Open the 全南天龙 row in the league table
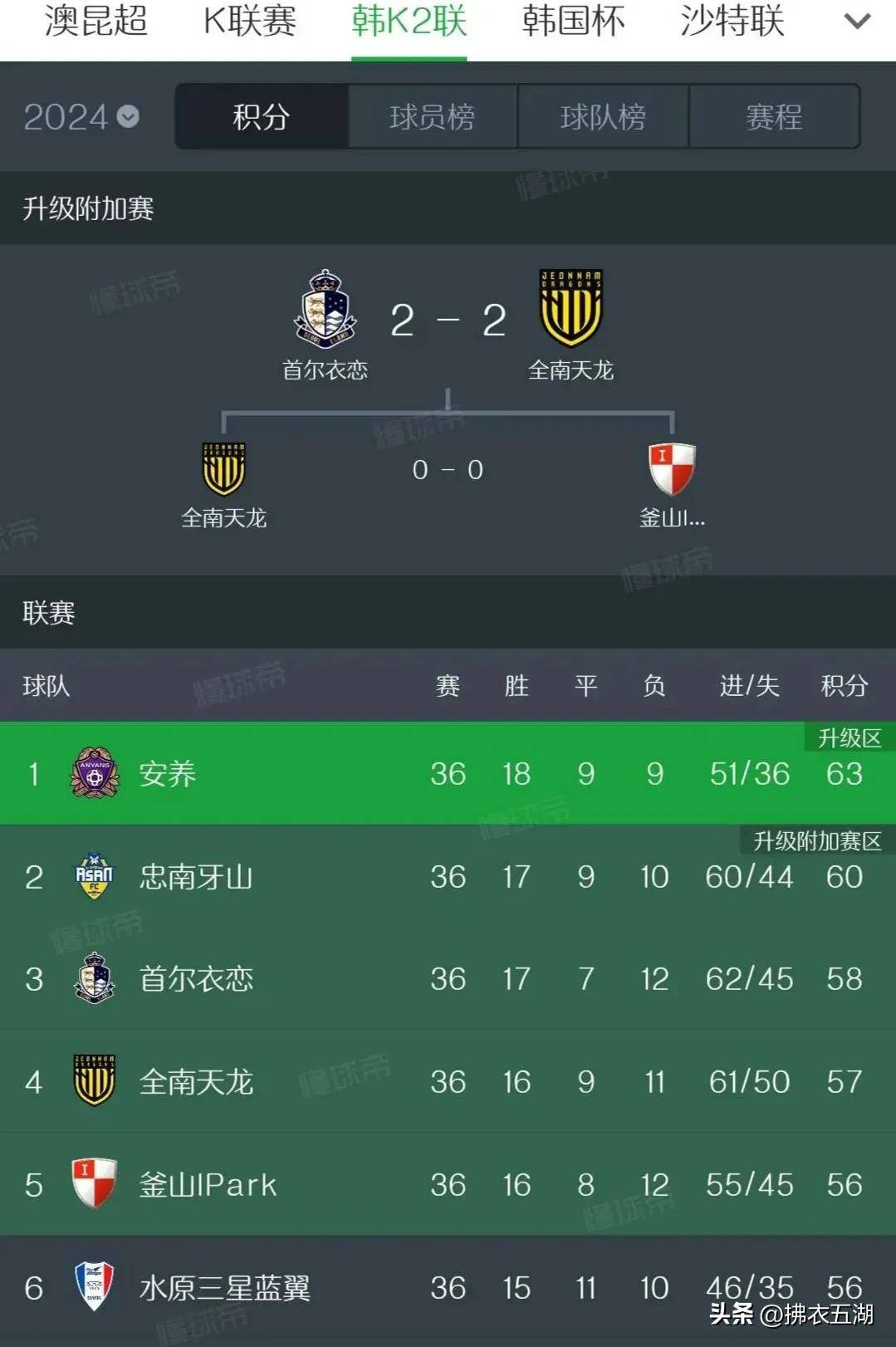This screenshot has height=1347, width=896. [196, 1082]
